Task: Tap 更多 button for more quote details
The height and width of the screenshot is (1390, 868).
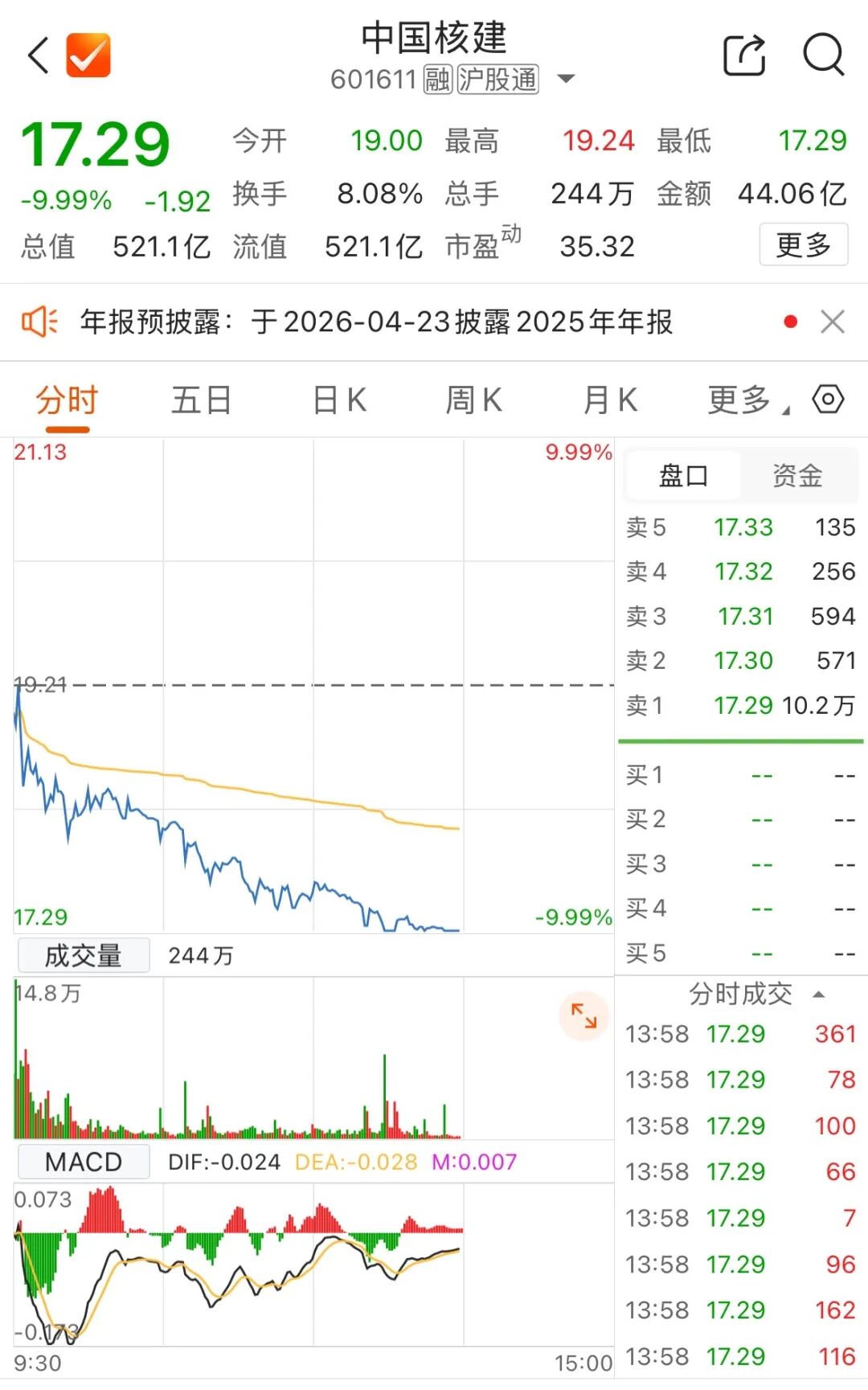Action: pos(803,245)
